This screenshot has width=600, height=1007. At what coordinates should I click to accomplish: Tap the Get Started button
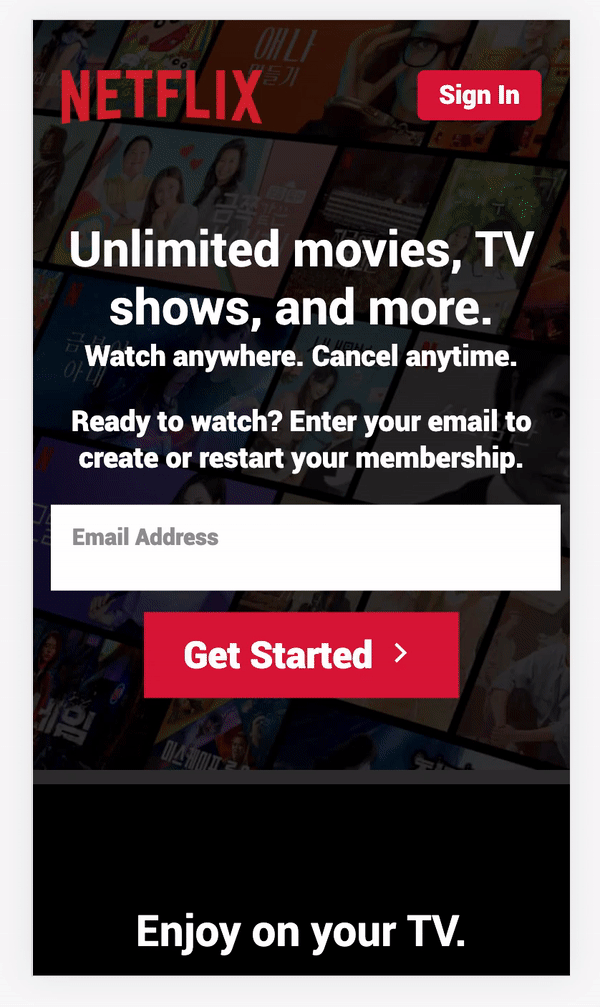point(301,654)
